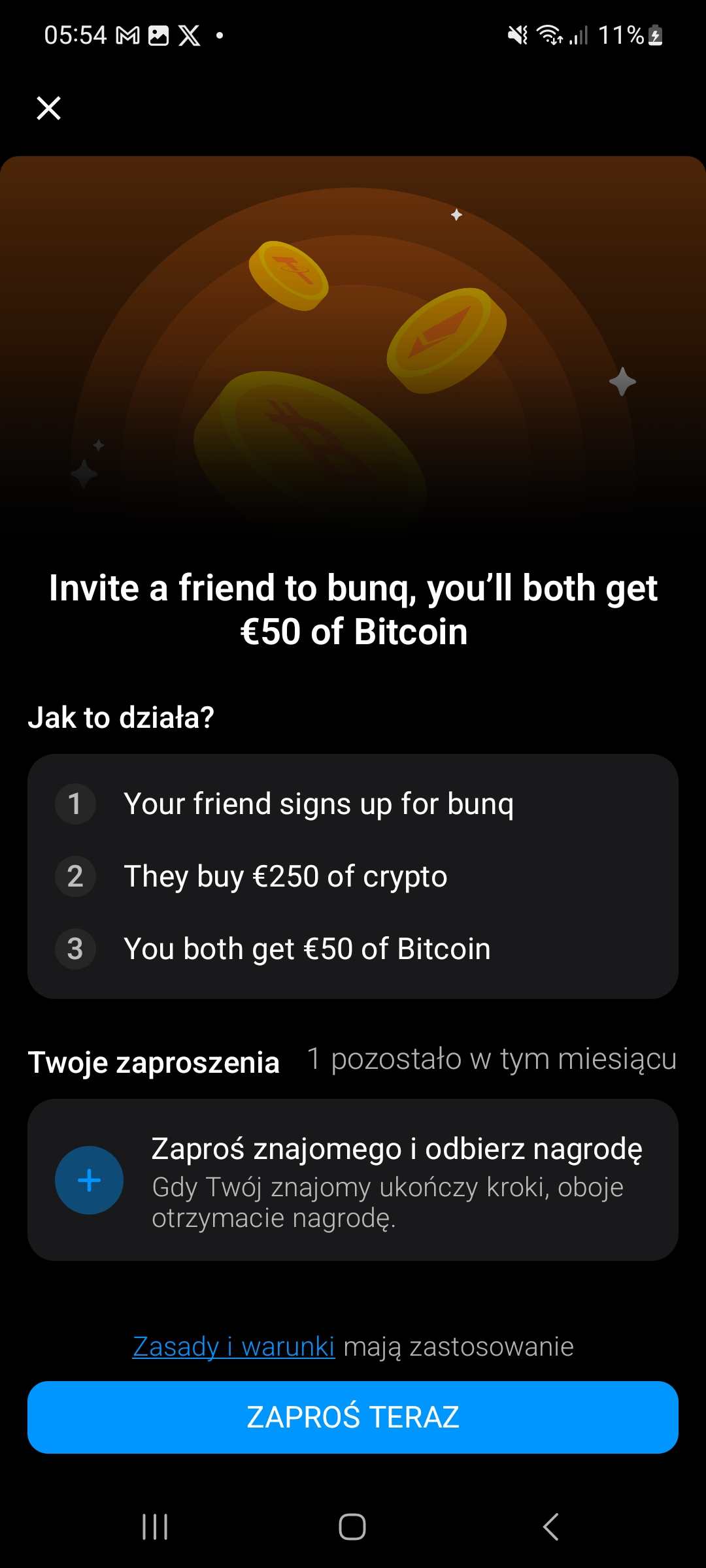Open the Zasady i warunki link

[233, 1347]
